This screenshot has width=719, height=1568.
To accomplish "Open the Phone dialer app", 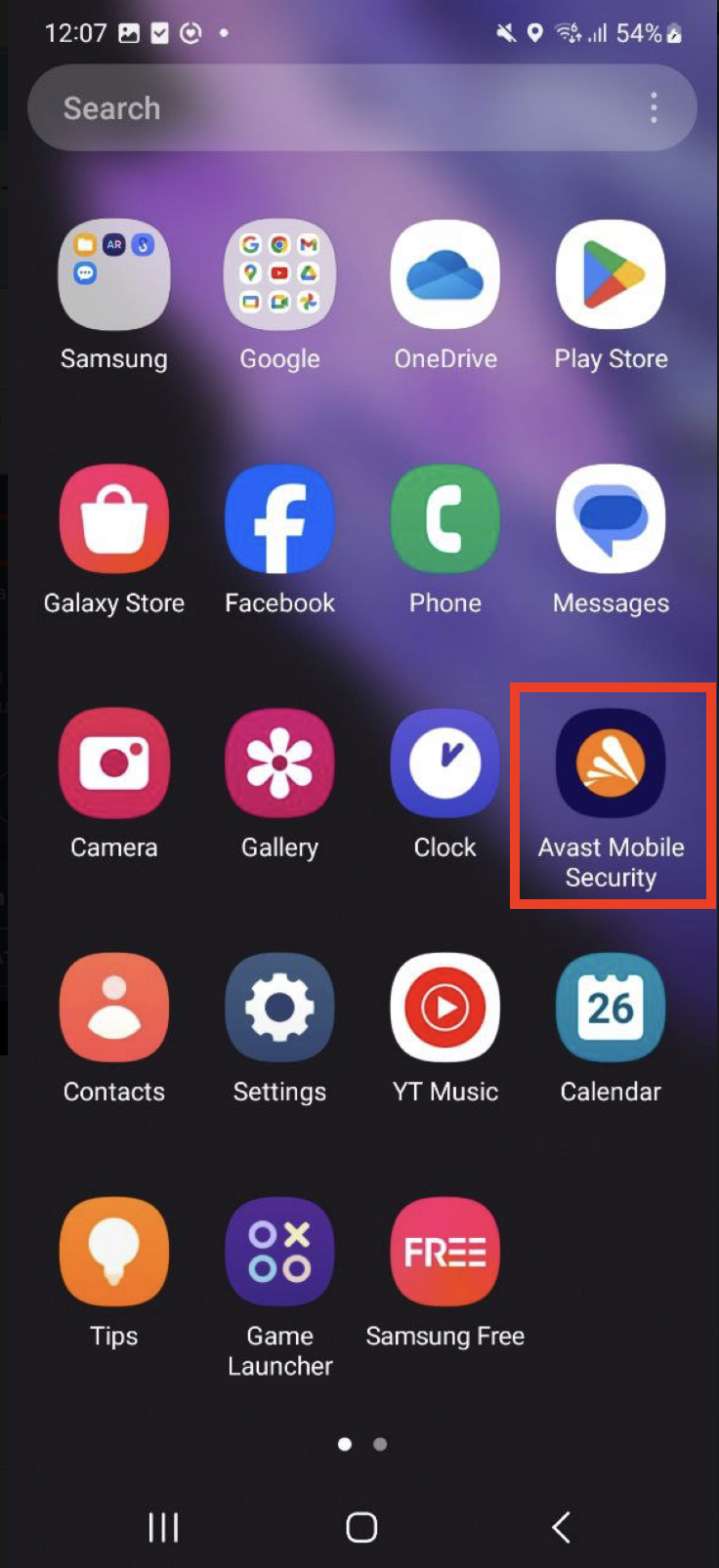I will point(445,519).
